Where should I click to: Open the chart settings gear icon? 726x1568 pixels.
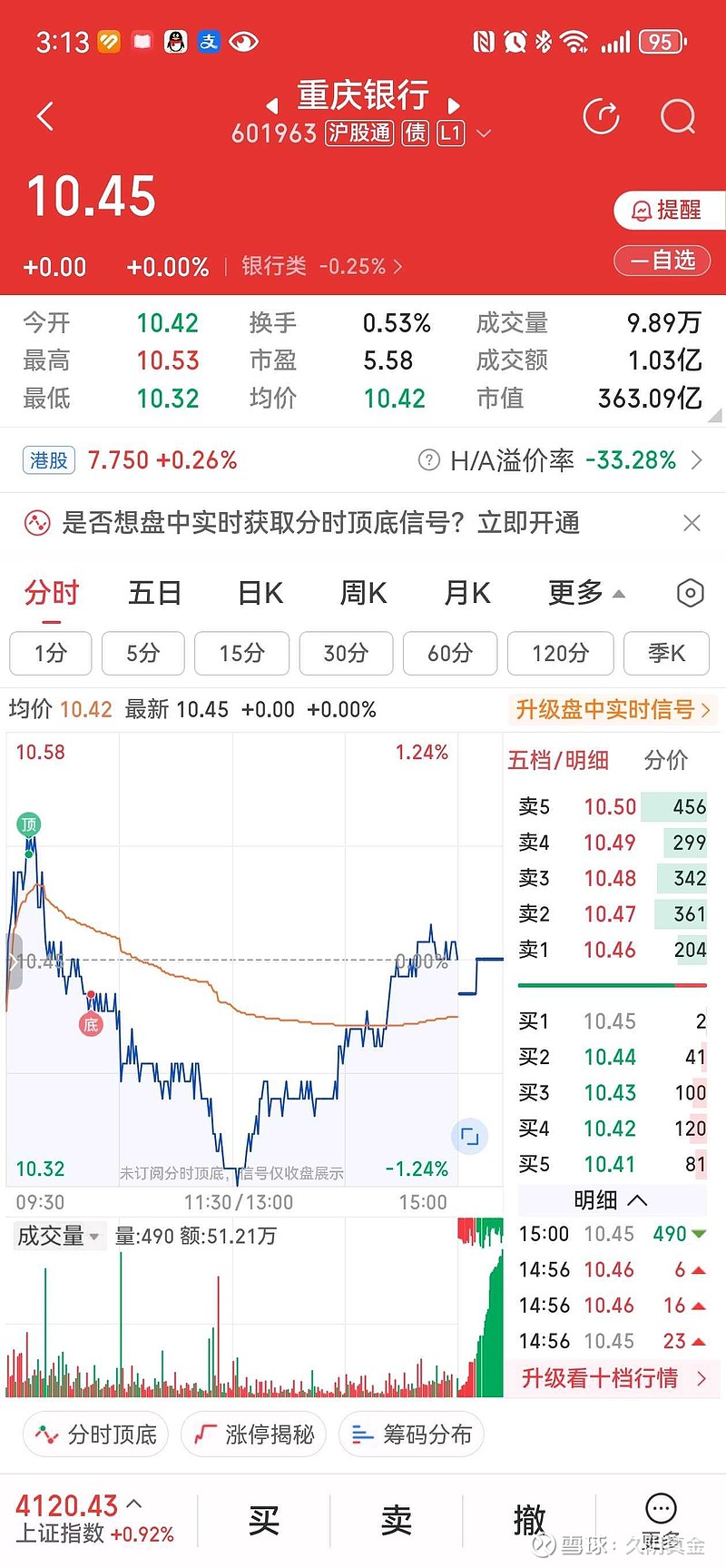[x=690, y=593]
